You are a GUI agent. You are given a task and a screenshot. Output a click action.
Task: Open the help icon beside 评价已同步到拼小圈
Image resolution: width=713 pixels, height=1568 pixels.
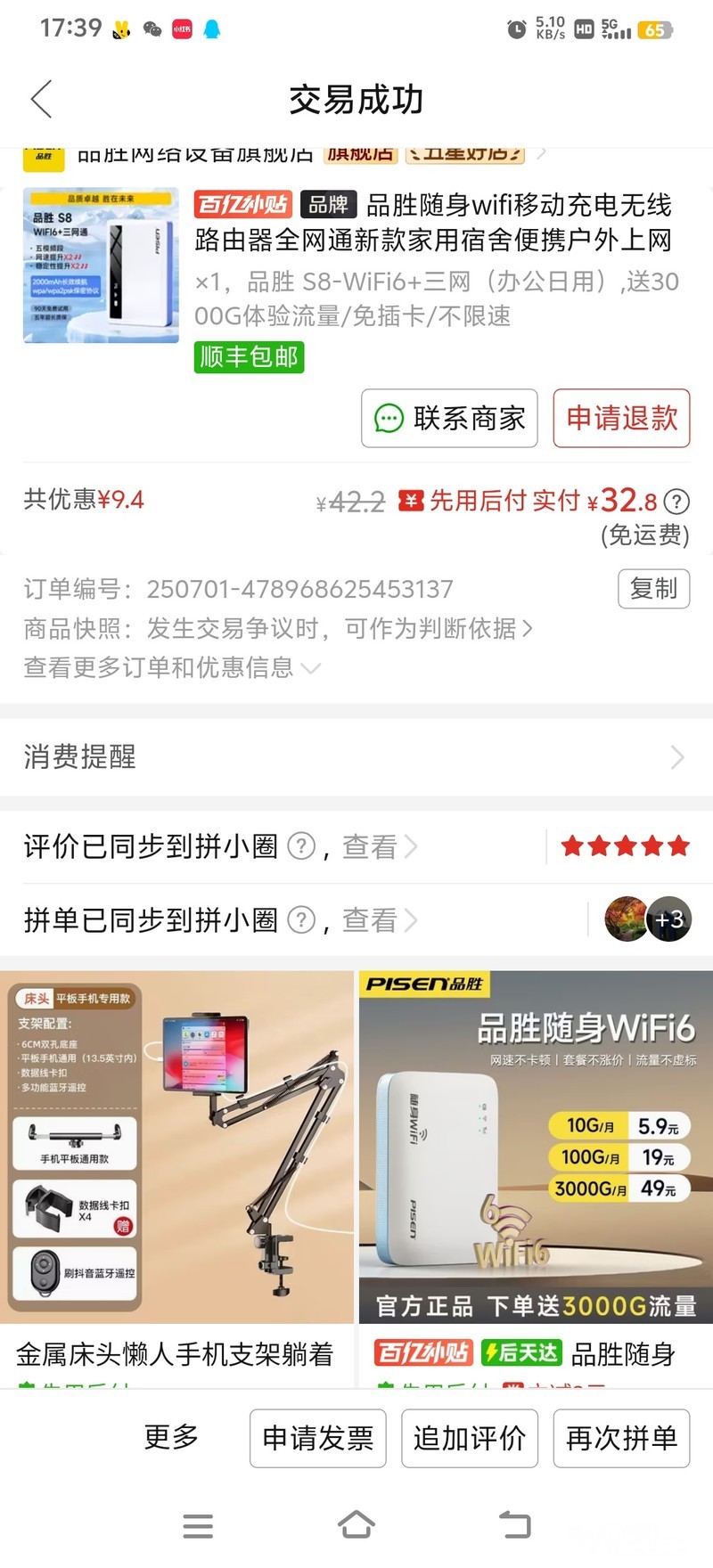(302, 846)
